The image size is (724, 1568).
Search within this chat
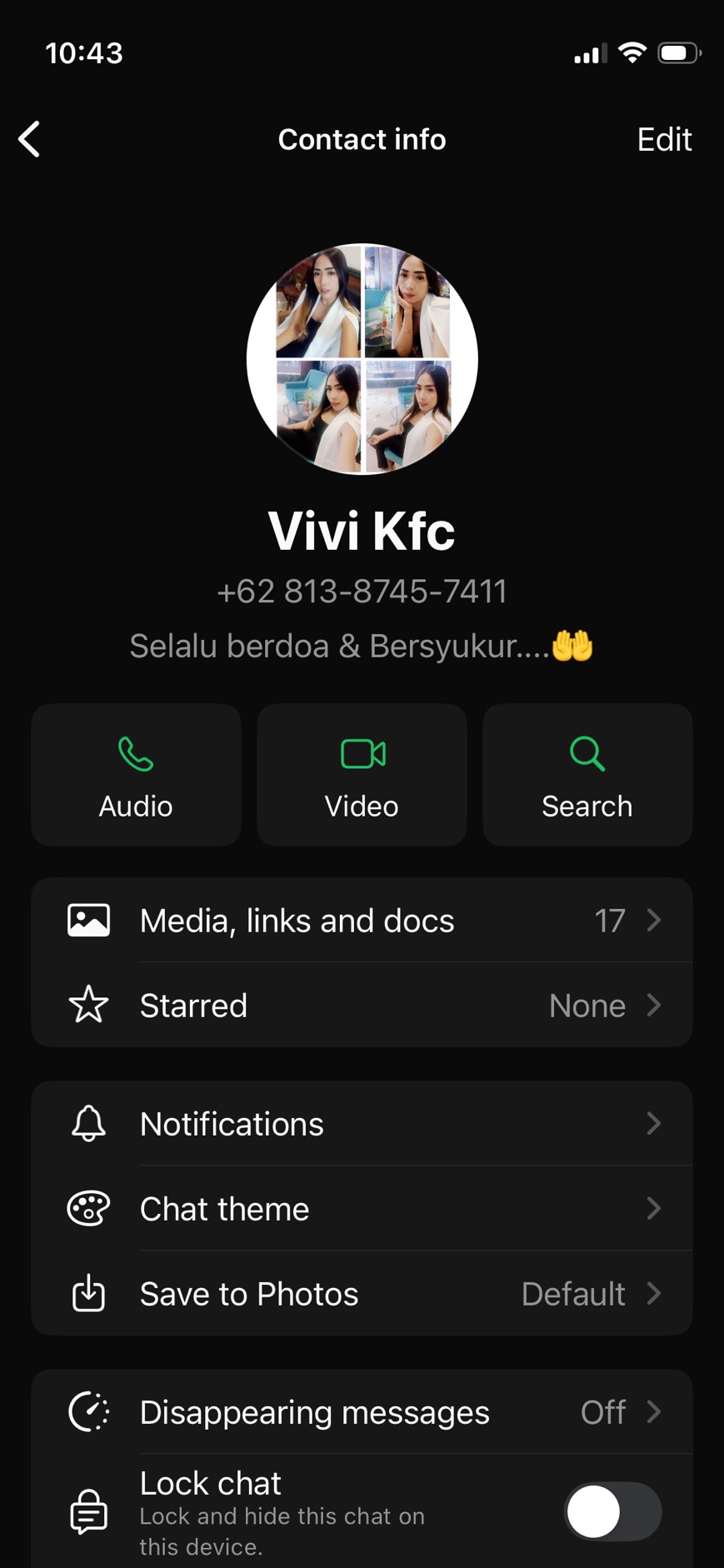click(x=587, y=775)
